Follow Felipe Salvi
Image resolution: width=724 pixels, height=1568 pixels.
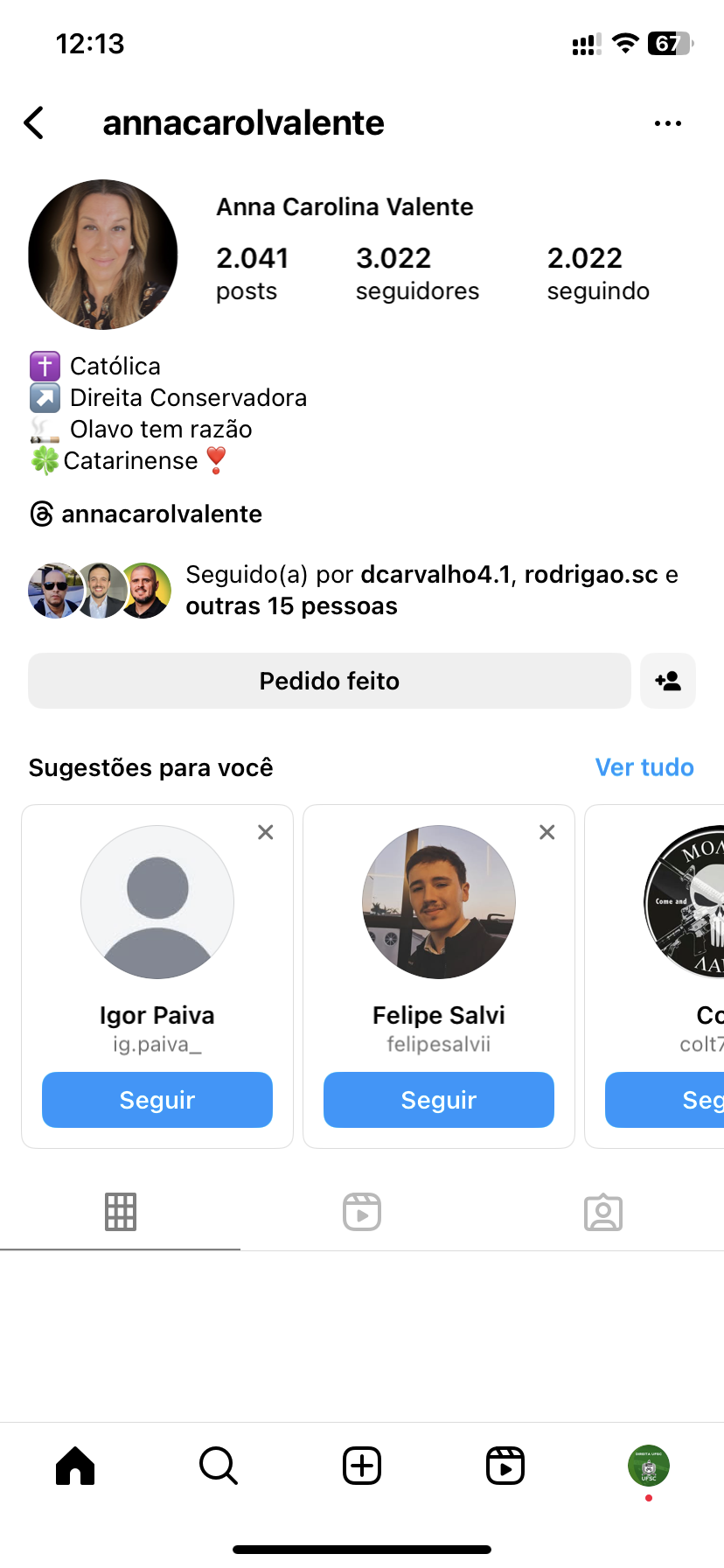tap(439, 1100)
